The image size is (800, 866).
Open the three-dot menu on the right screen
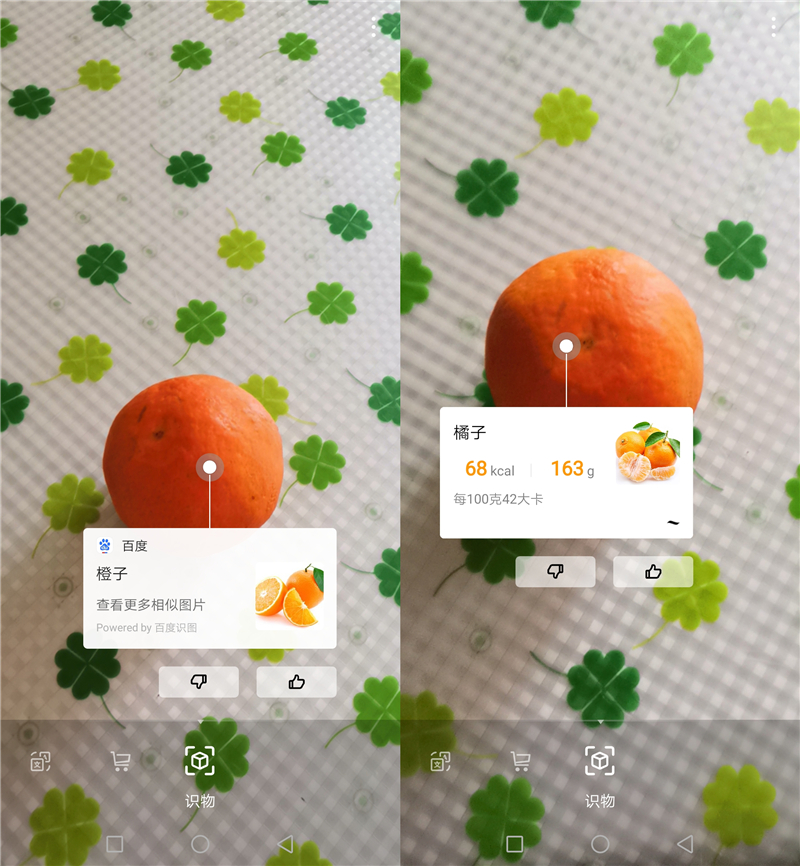(x=775, y=25)
